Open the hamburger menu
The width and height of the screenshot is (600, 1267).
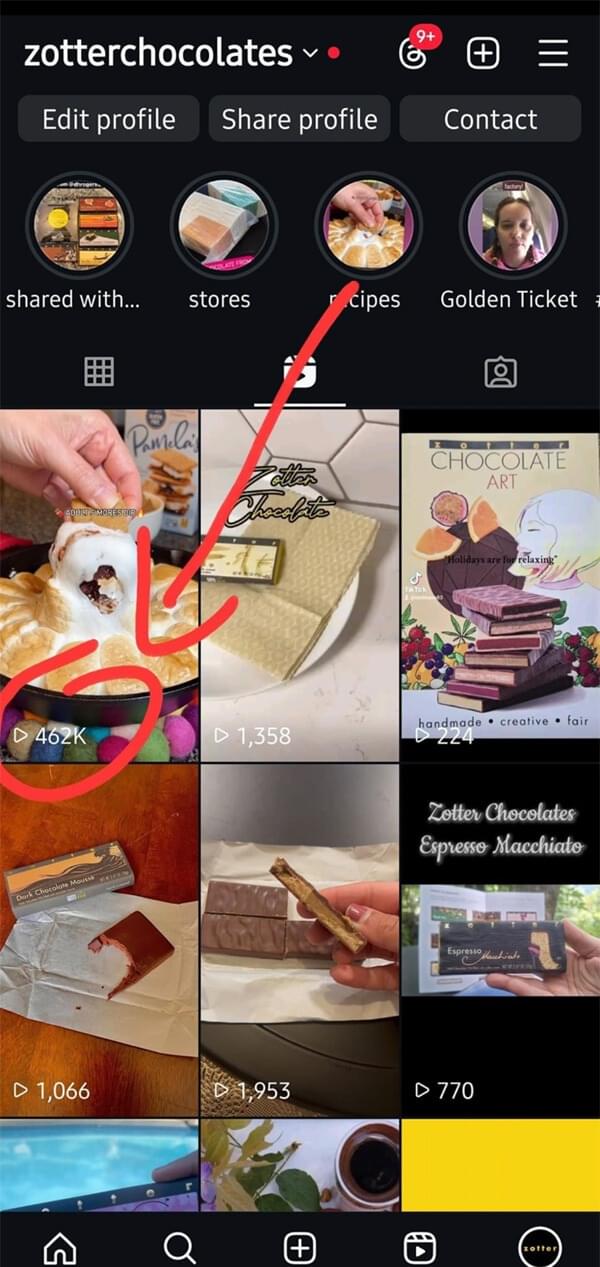553,53
